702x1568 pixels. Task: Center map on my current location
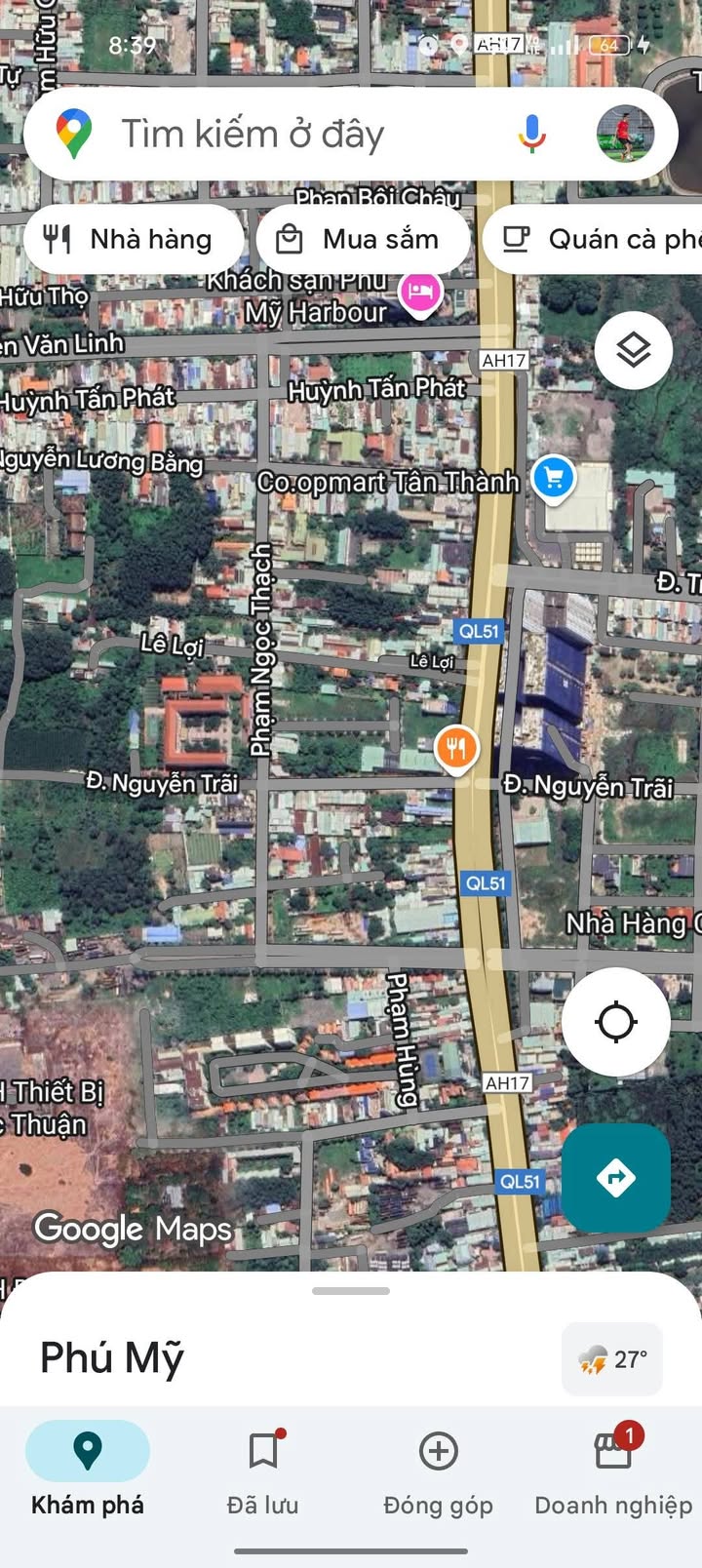click(x=616, y=1022)
